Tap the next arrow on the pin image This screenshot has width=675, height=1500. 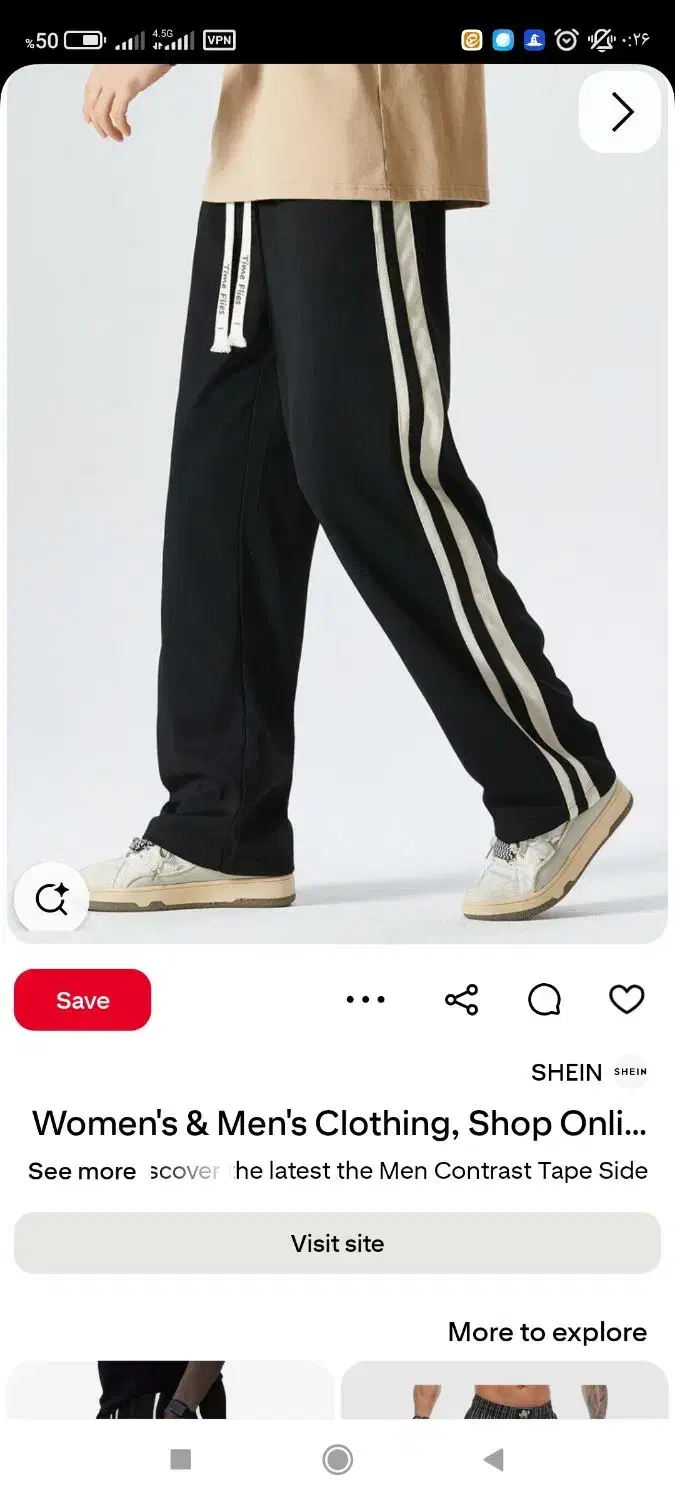pyautogui.click(x=620, y=112)
